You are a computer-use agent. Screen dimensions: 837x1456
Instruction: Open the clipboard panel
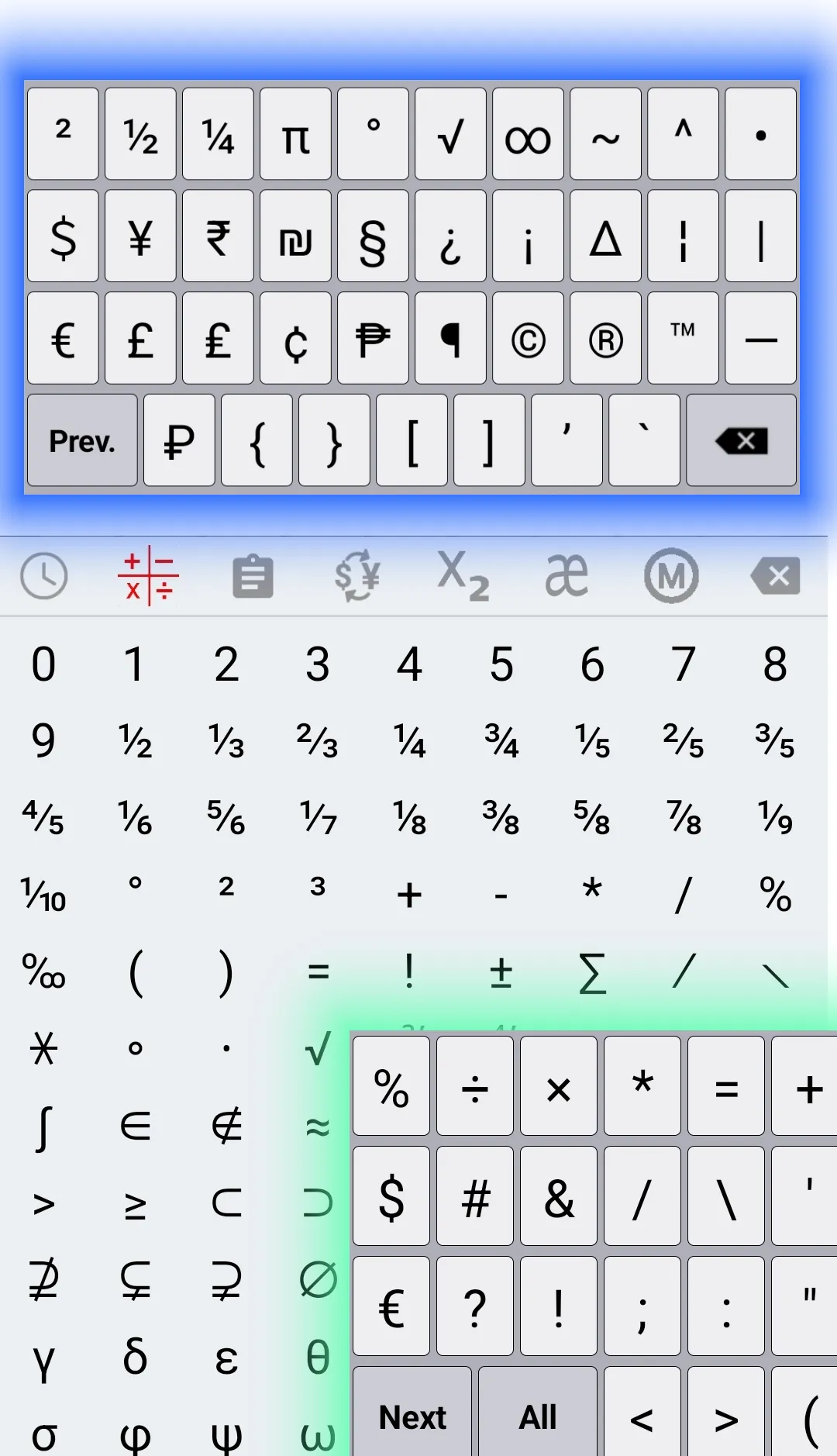point(253,576)
